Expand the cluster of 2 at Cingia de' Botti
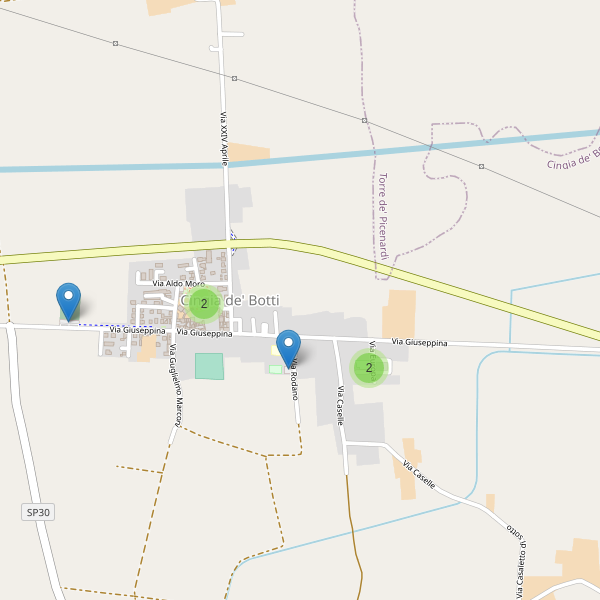The width and height of the screenshot is (600, 600). [204, 303]
